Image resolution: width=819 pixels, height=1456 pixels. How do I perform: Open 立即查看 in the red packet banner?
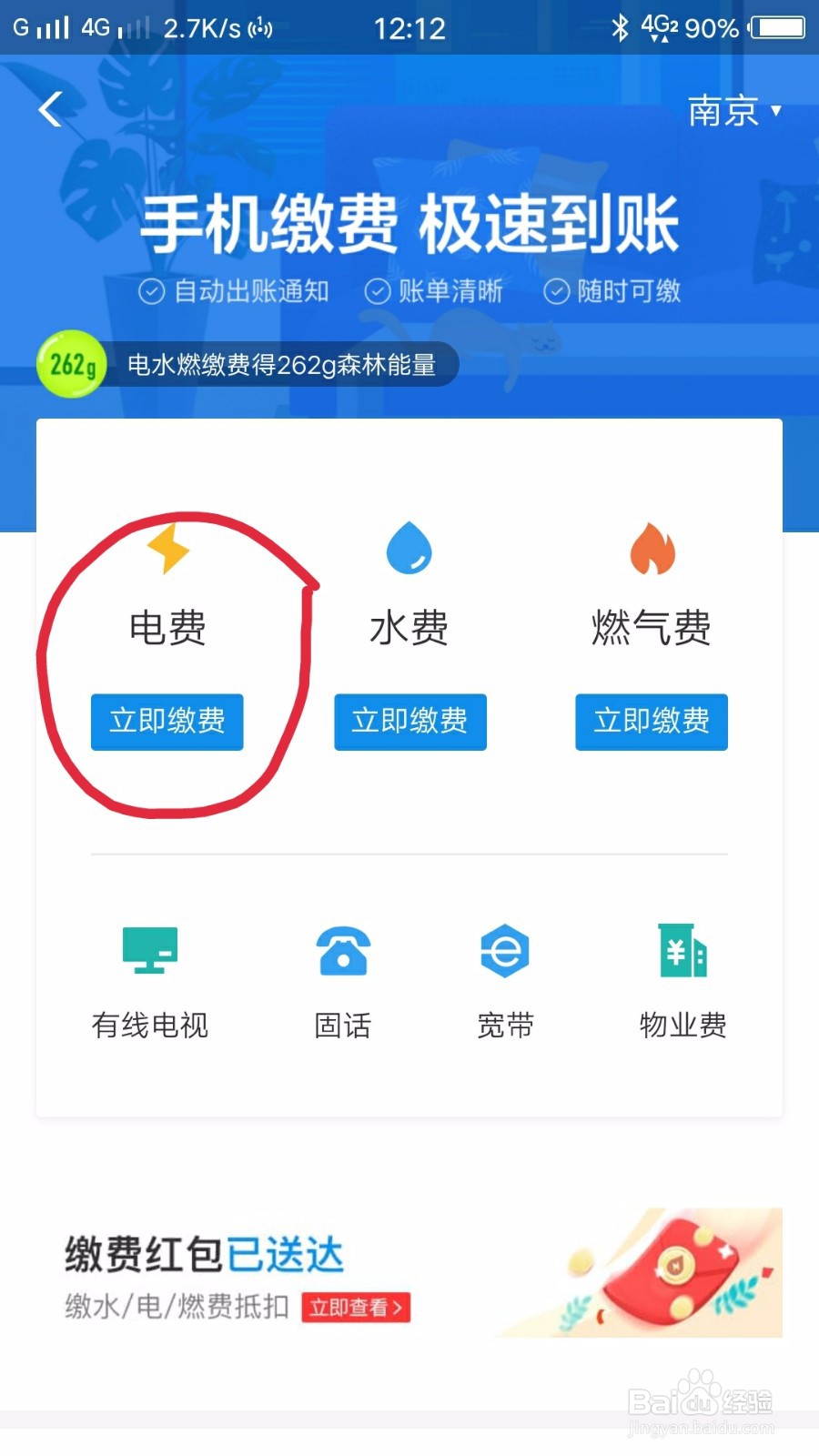coord(357,1309)
